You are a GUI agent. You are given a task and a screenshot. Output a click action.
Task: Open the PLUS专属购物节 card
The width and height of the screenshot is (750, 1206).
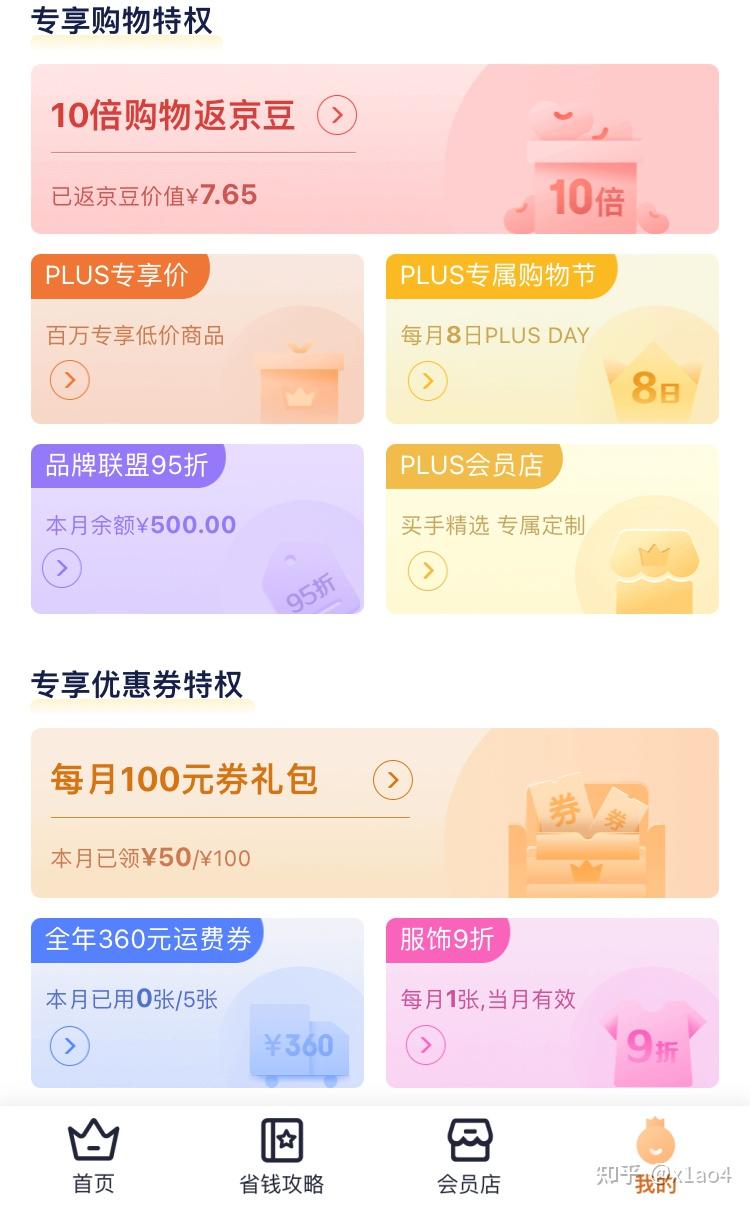pyautogui.click(x=552, y=339)
